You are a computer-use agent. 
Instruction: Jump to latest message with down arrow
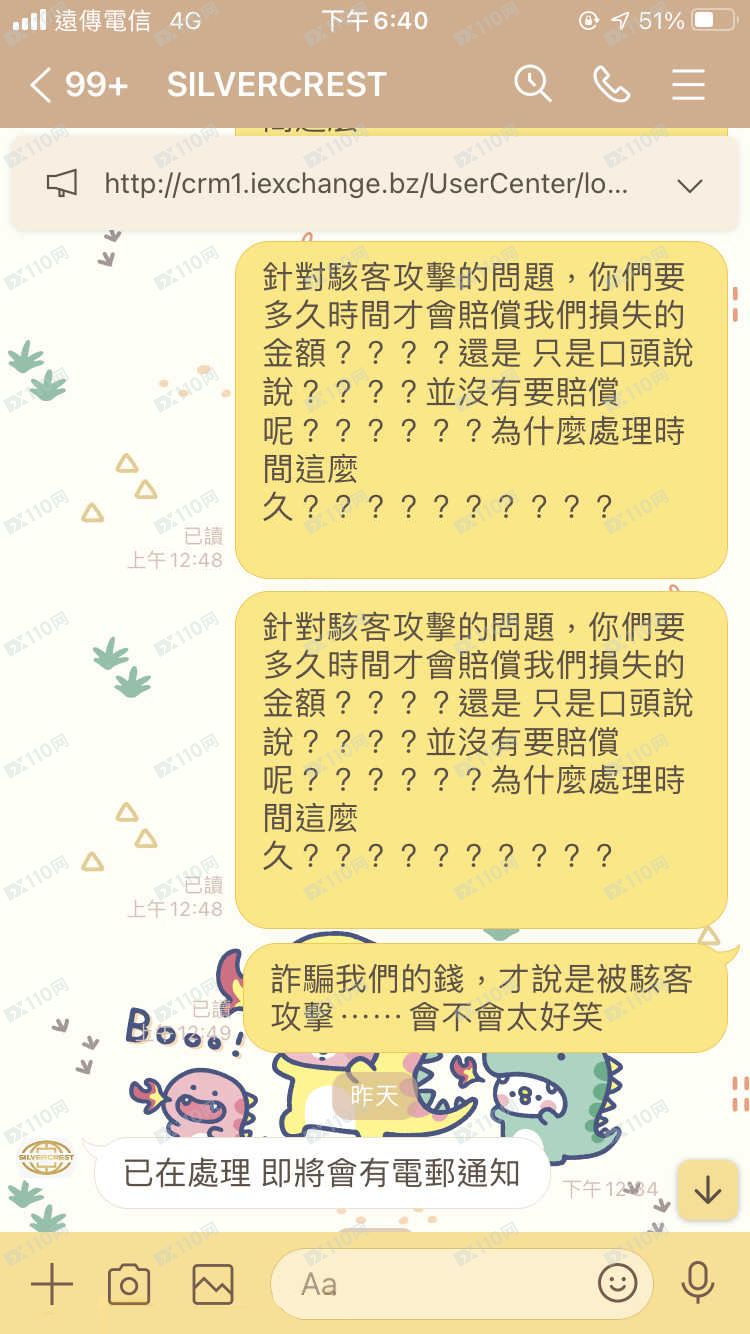(x=708, y=1190)
